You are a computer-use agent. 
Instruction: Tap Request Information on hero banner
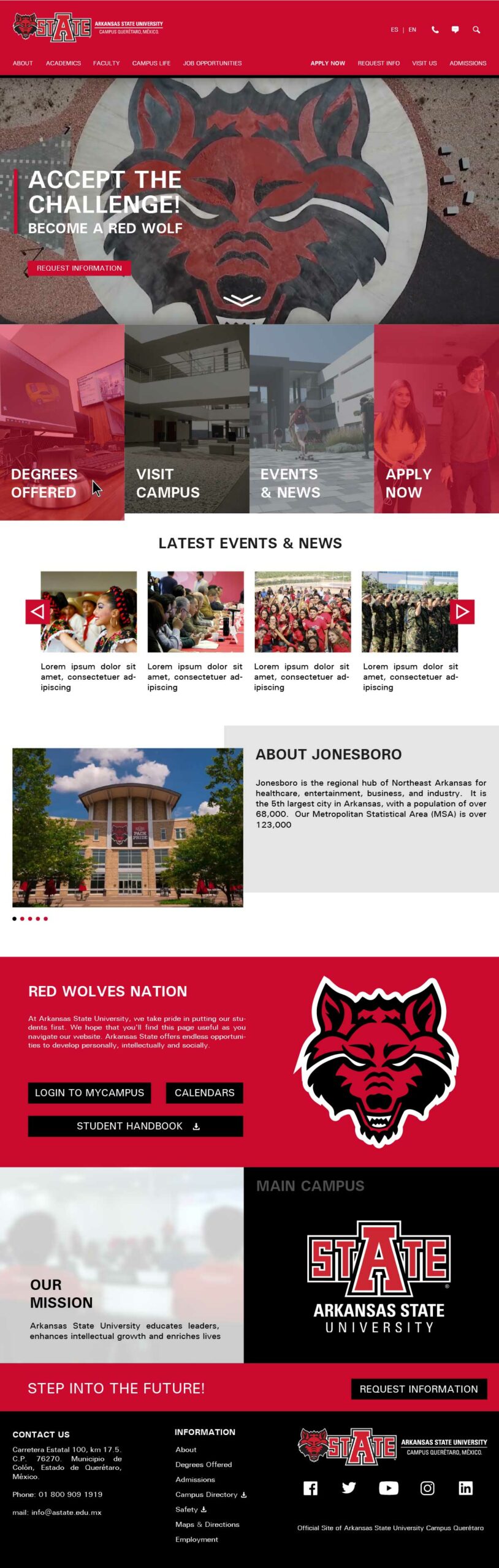tap(79, 268)
